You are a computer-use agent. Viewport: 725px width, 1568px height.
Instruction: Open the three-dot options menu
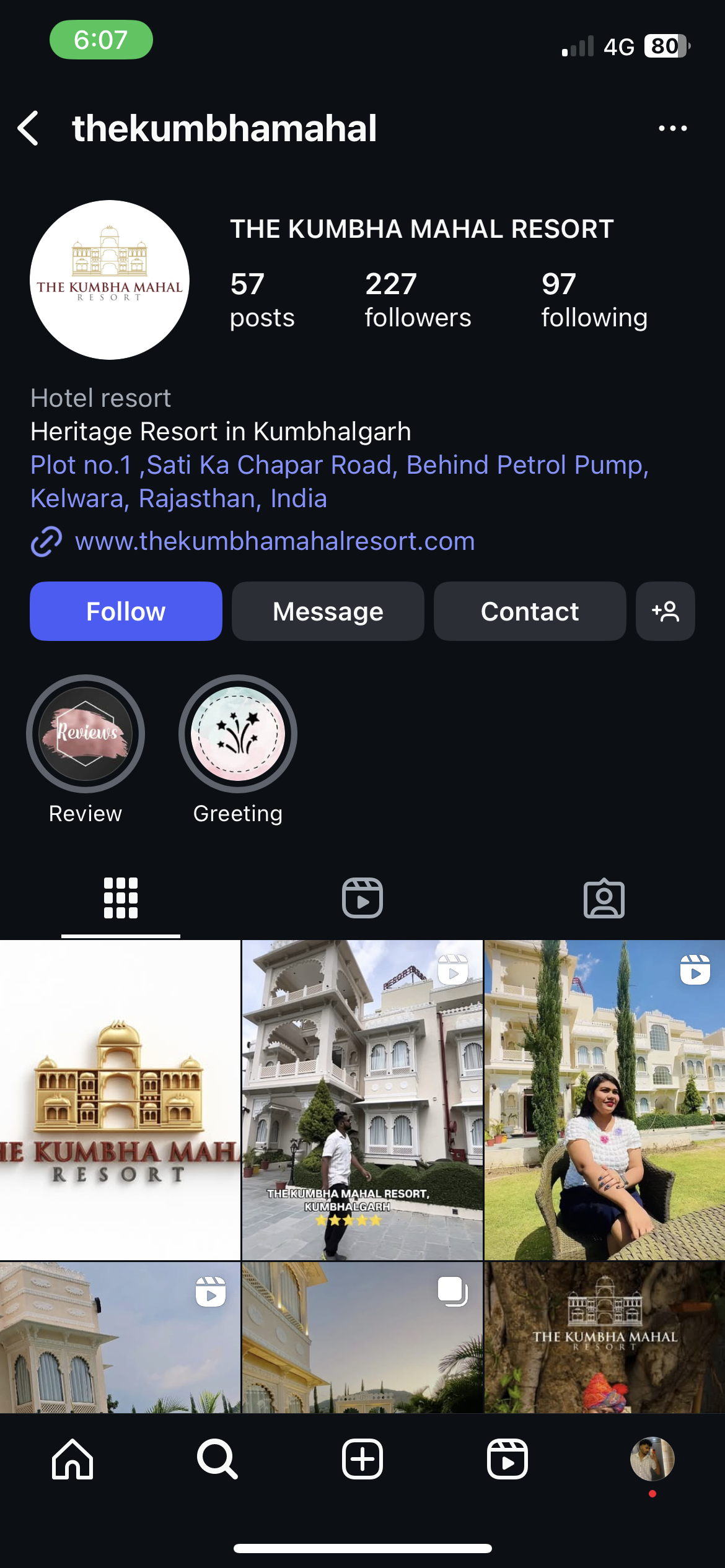(x=674, y=128)
